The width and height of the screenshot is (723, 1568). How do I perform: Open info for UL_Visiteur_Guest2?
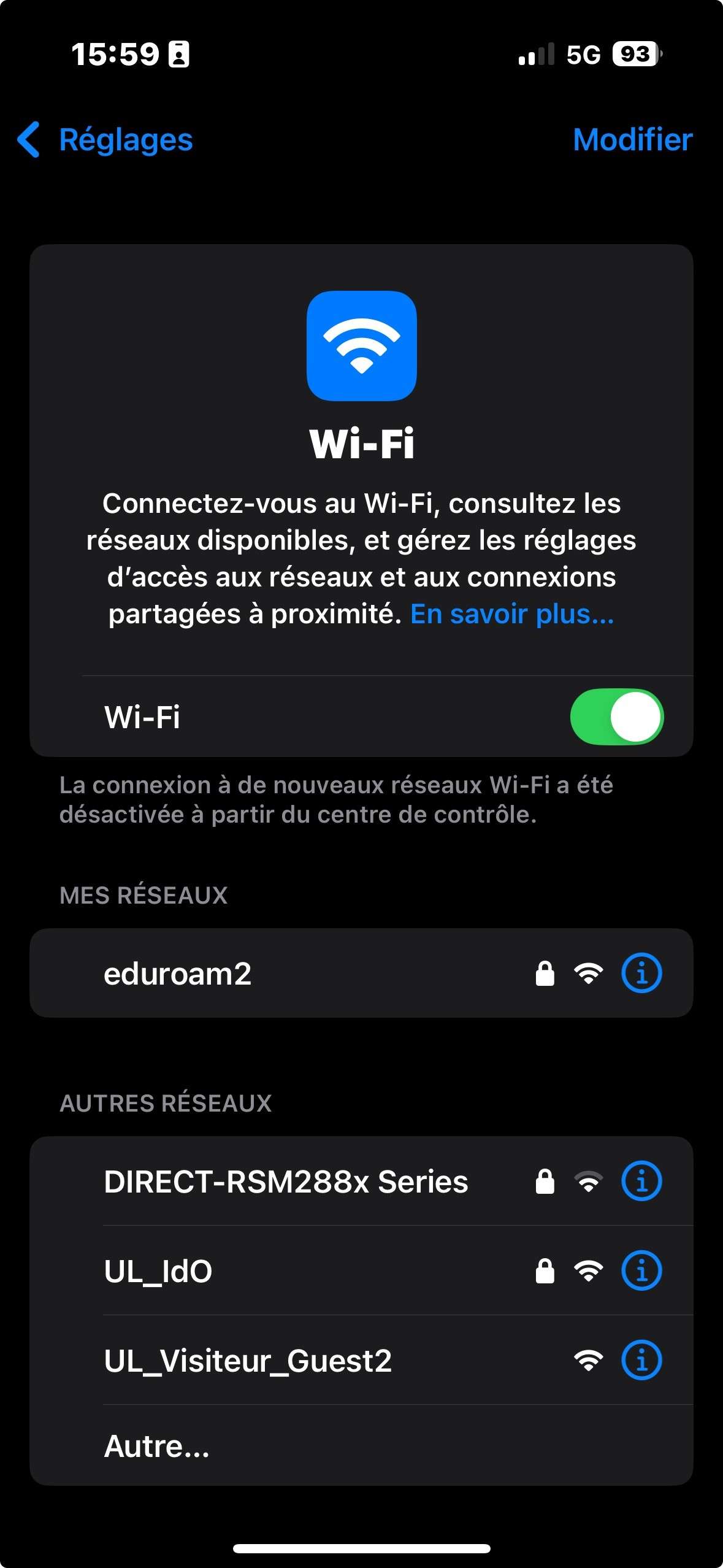641,1361
